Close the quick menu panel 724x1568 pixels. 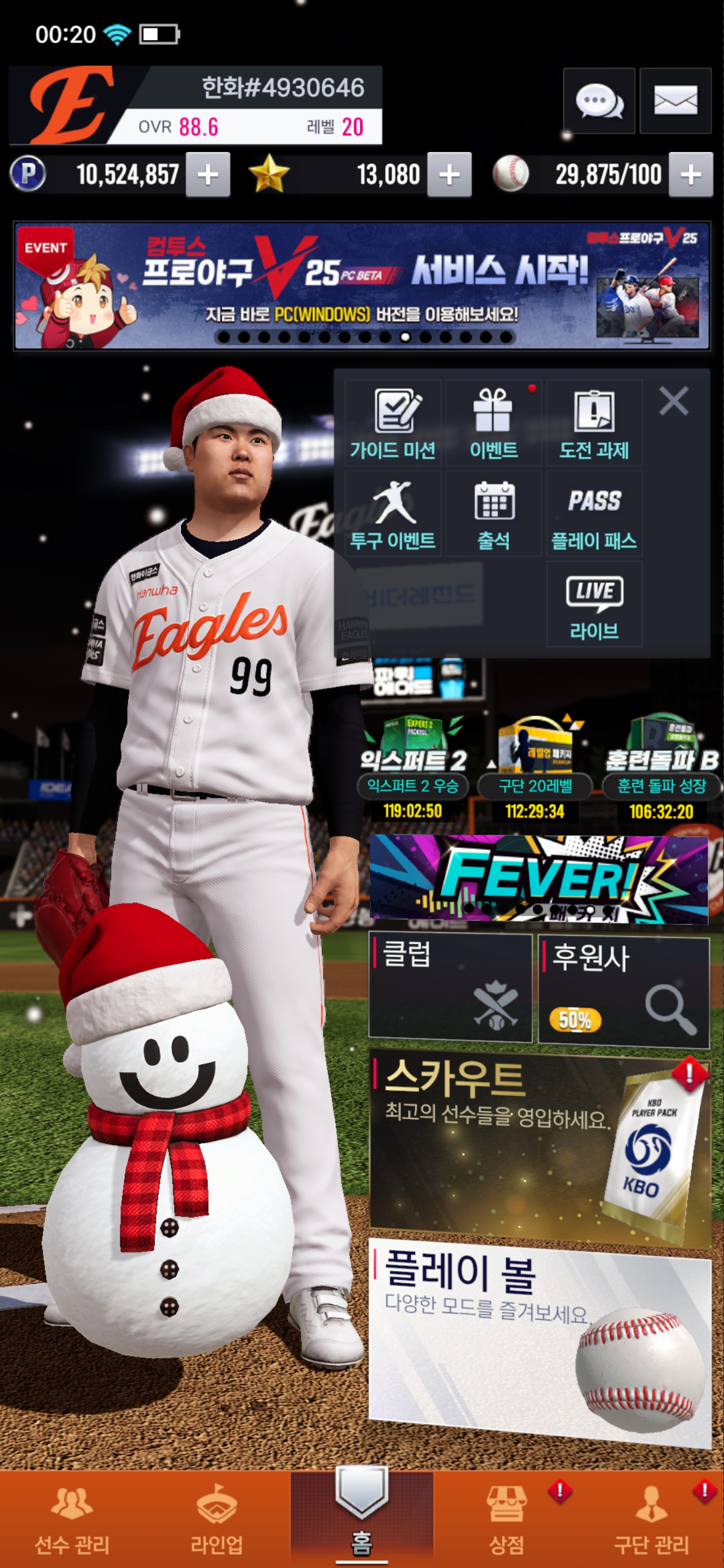coord(673,401)
